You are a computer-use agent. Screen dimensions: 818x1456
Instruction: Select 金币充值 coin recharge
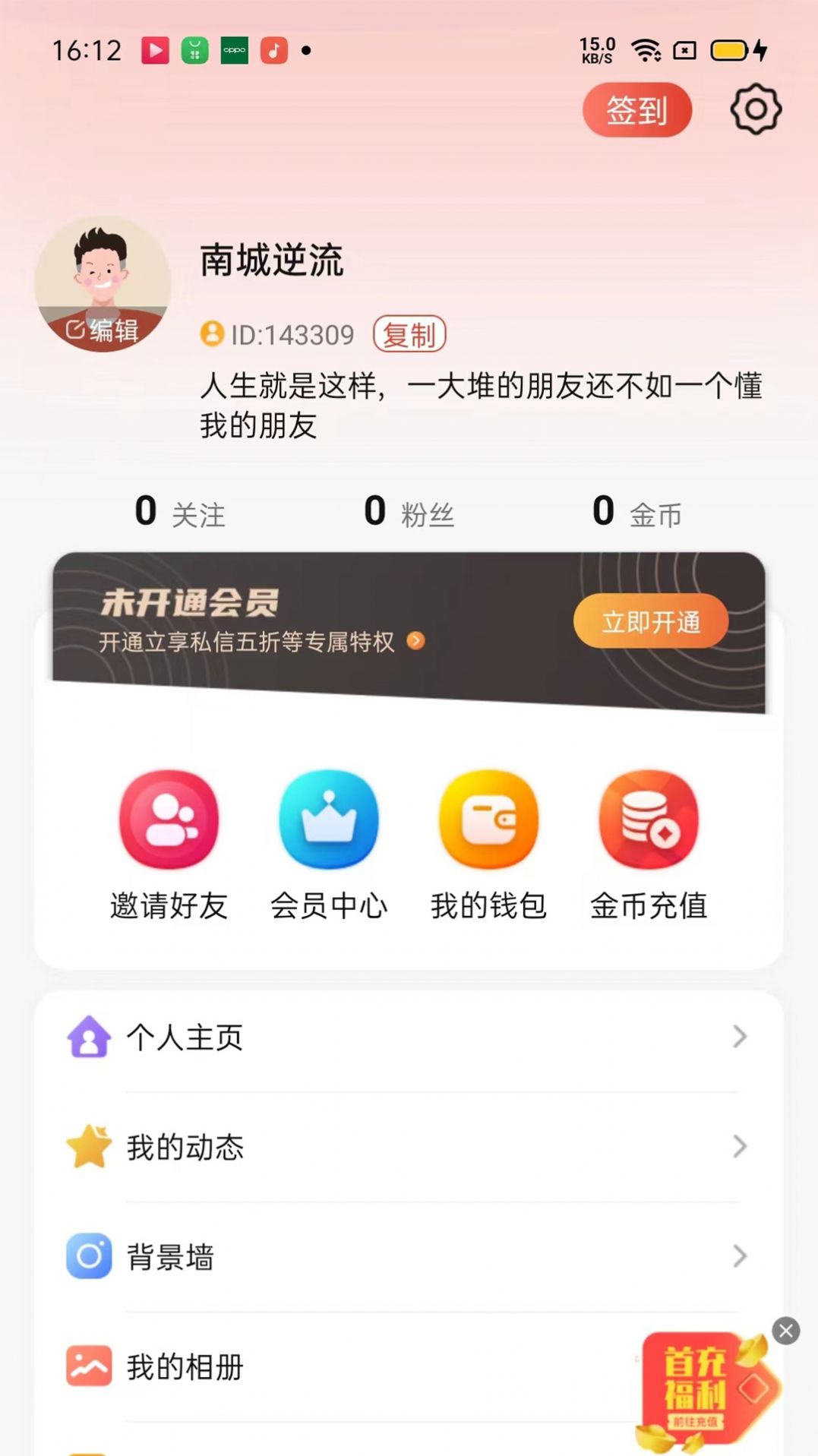649,844
